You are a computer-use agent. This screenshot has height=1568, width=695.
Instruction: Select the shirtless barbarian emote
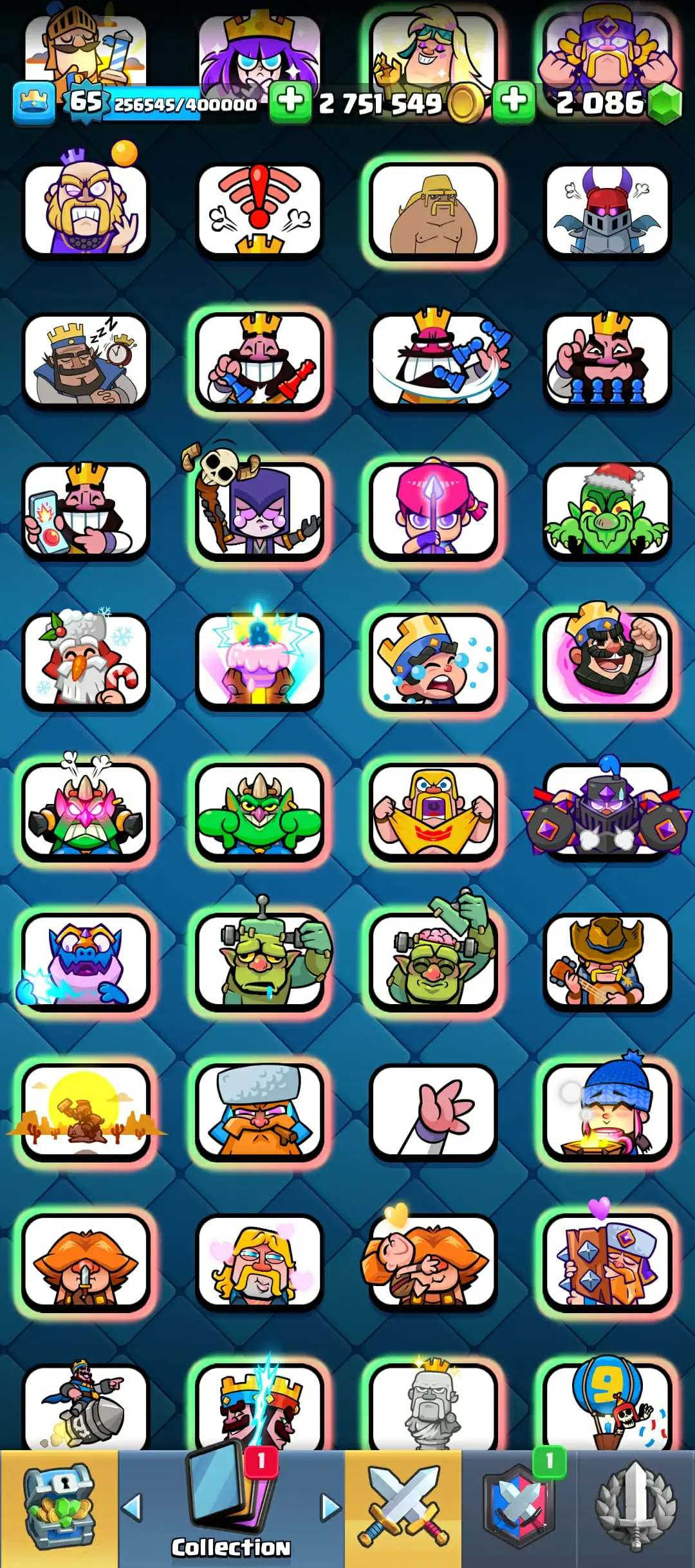pos(433,210)
